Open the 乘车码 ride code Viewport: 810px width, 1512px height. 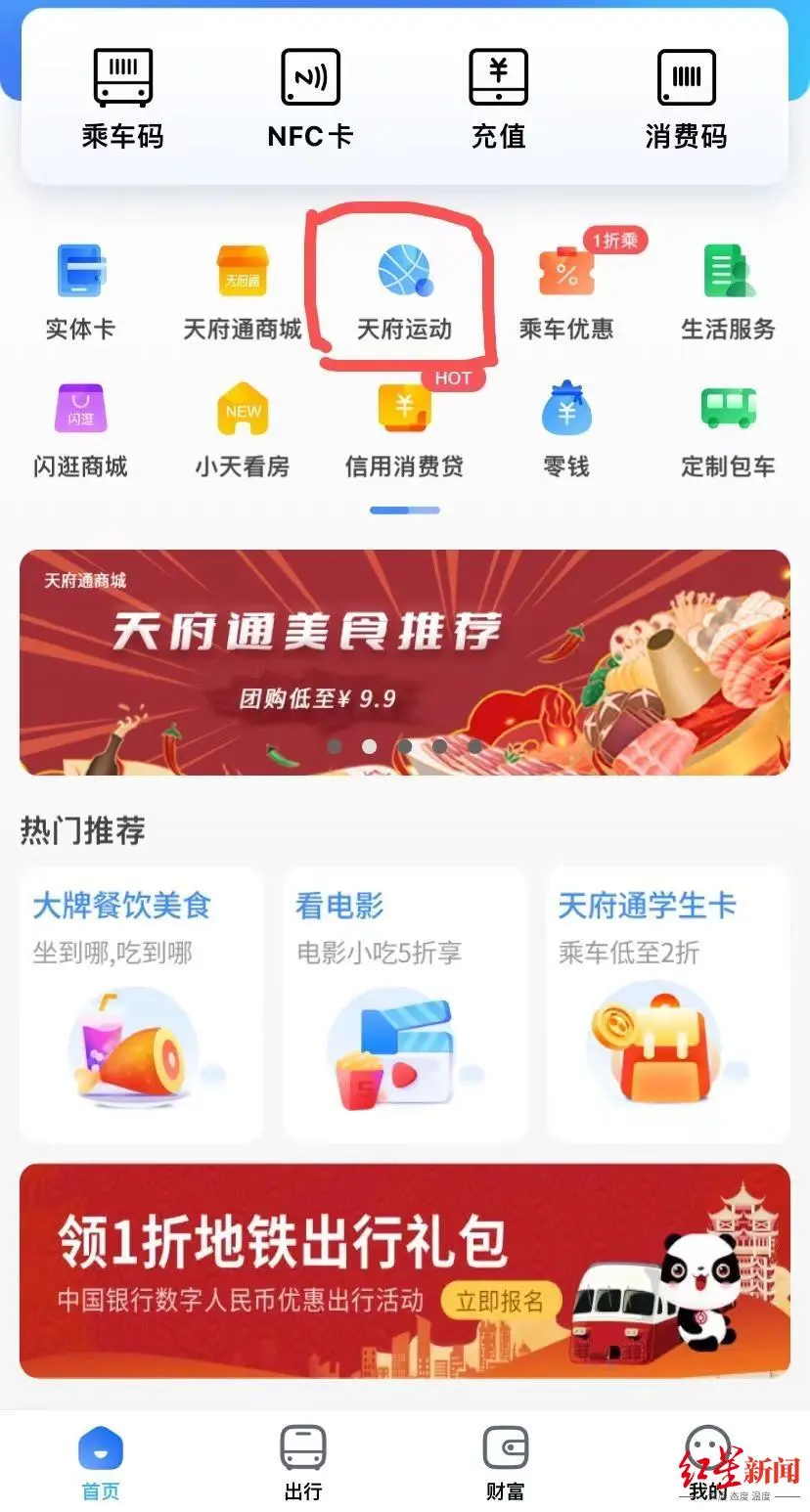click(x=122, y=98)
